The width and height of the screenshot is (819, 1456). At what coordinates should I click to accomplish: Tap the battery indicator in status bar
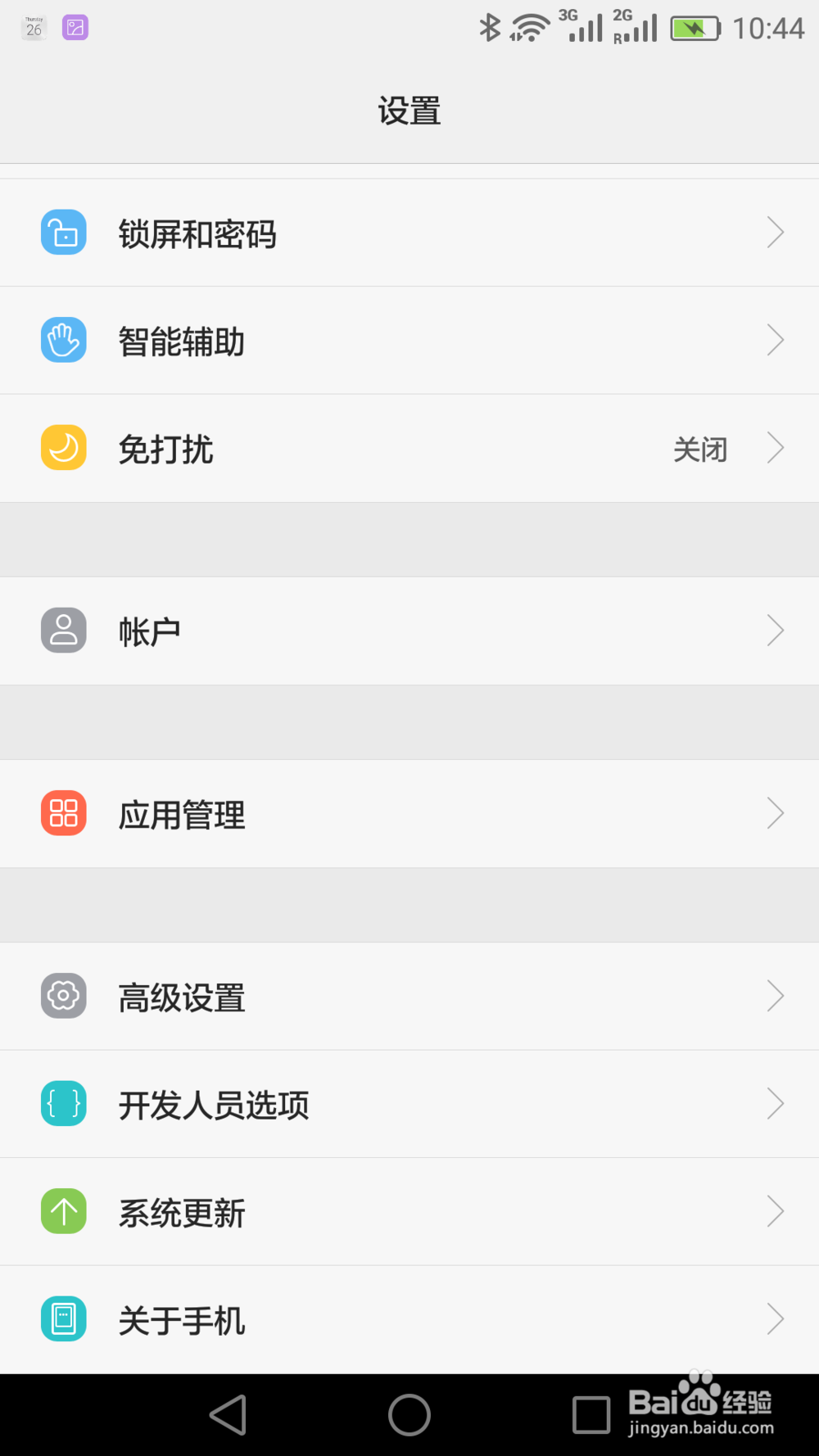(x=693, y=27)
